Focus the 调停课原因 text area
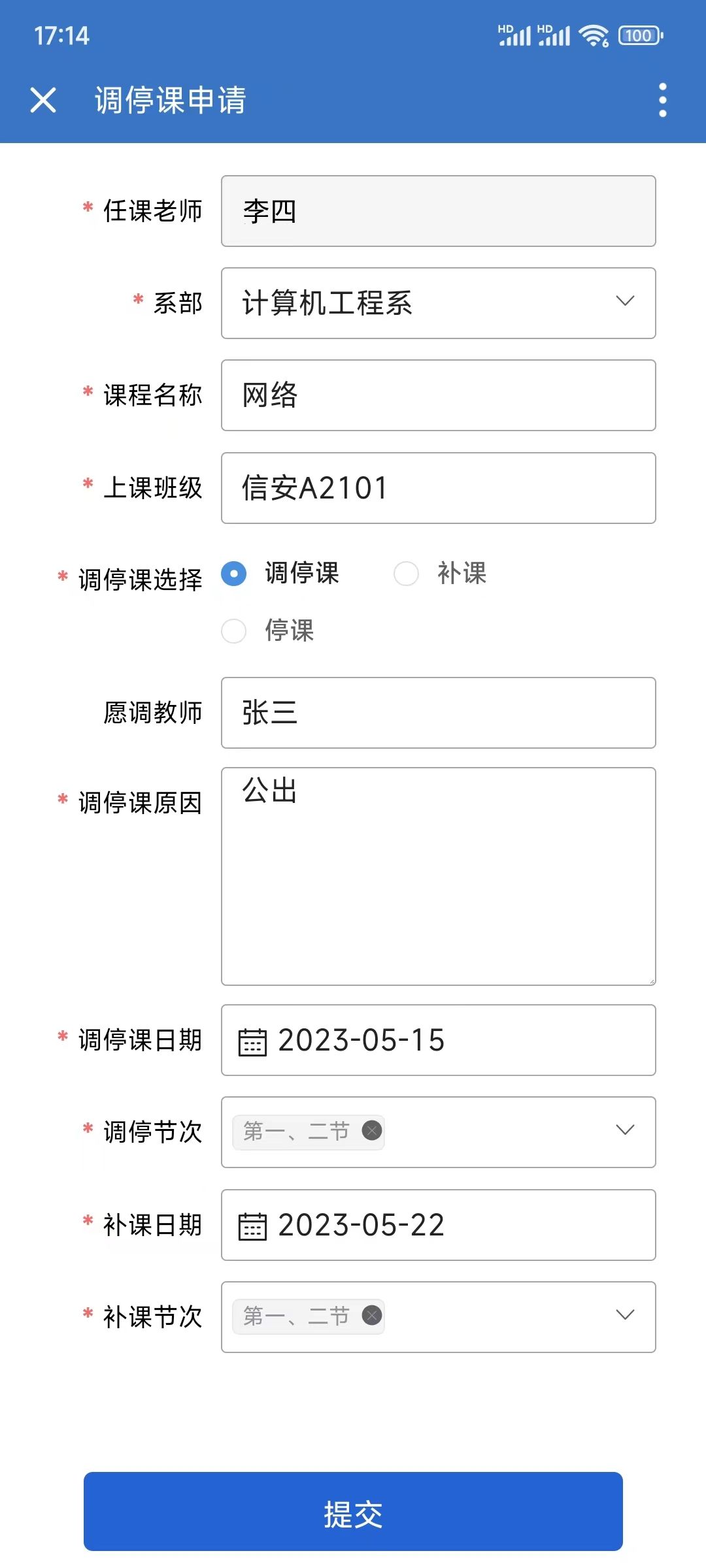706x1568 pixels. (x=438, y=876)
